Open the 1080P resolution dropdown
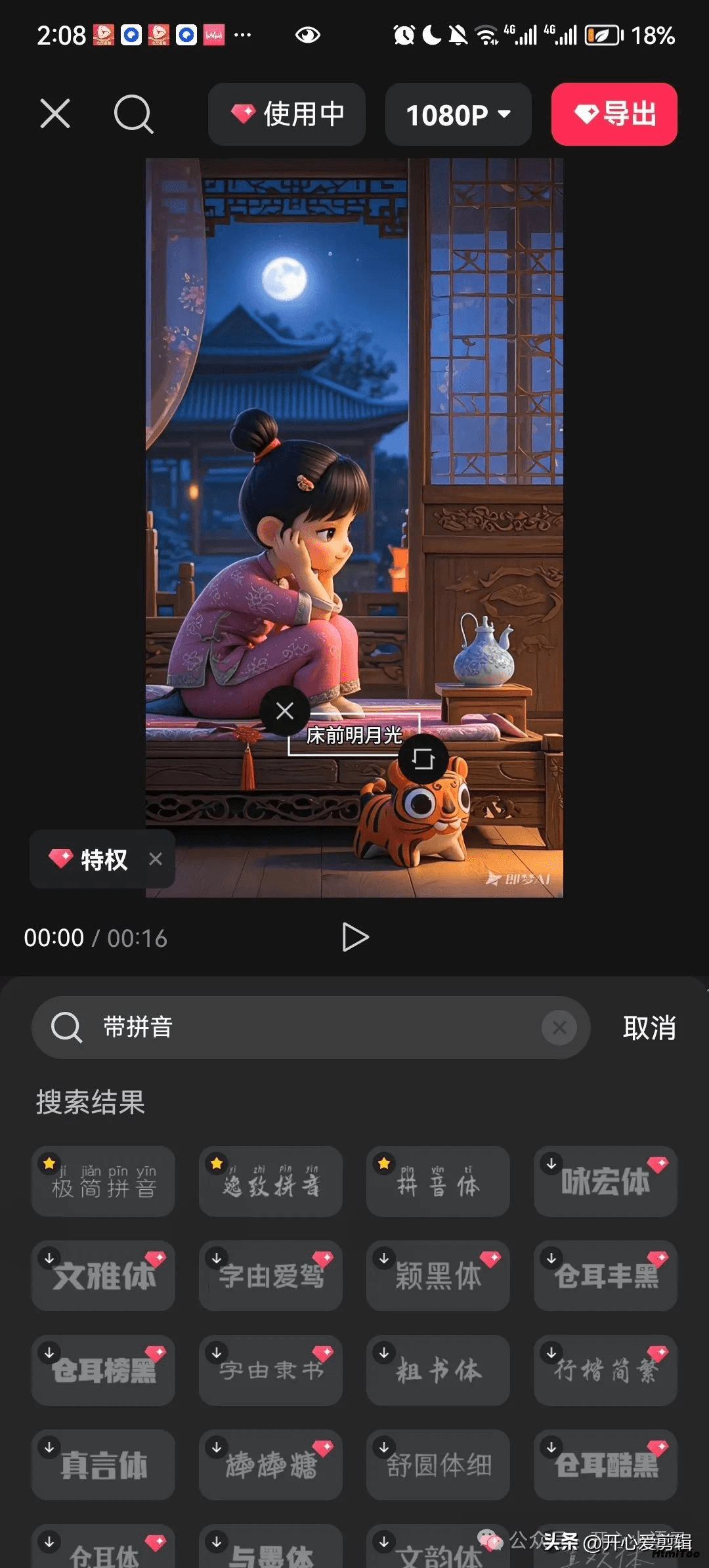 pyautogui.click(x=458, y=114)
